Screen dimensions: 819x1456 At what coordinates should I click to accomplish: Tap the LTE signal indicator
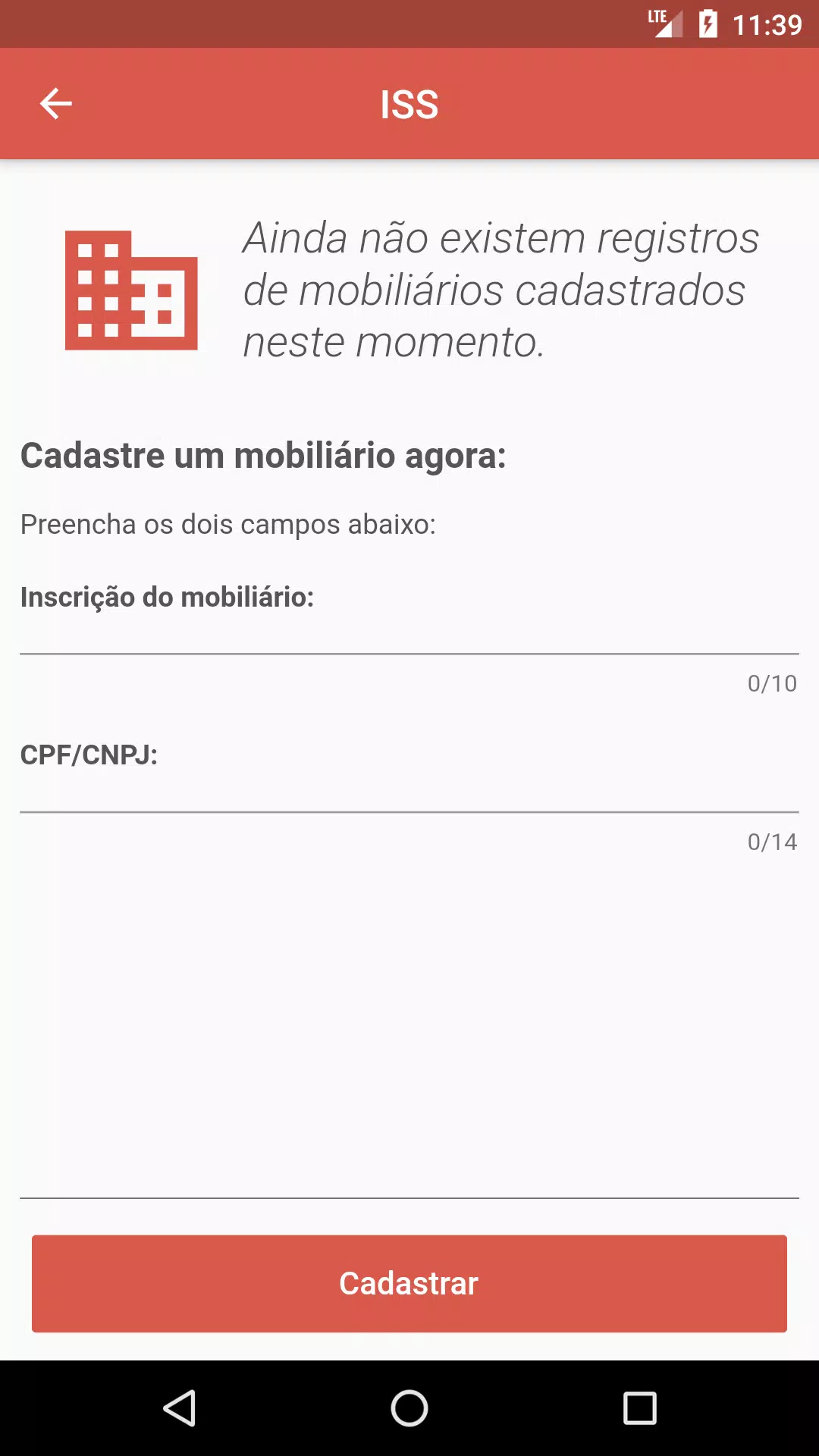pyautogui.click(x=662, y=23)
